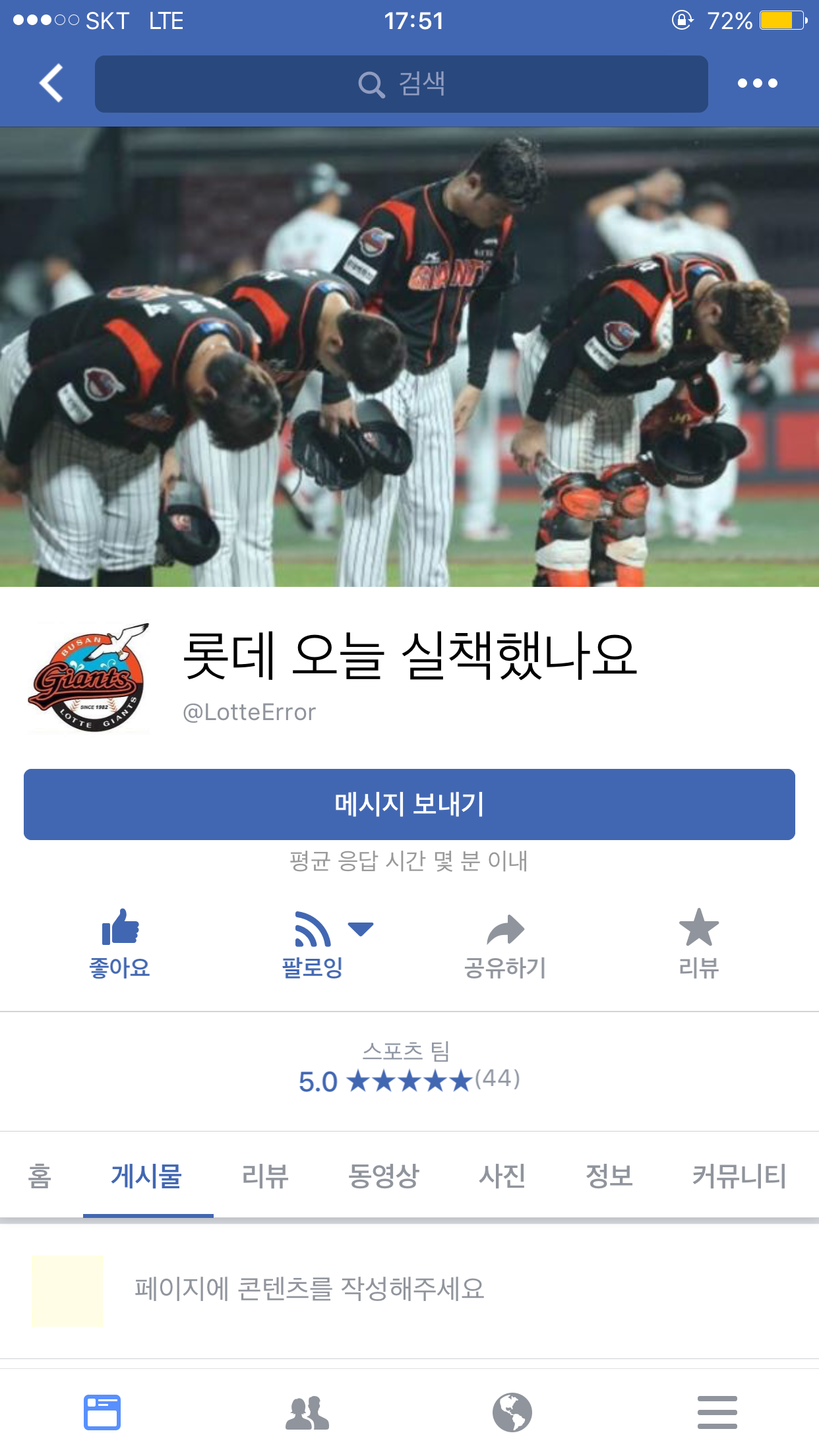Switch to the 홈 tab

point(40,1176)
